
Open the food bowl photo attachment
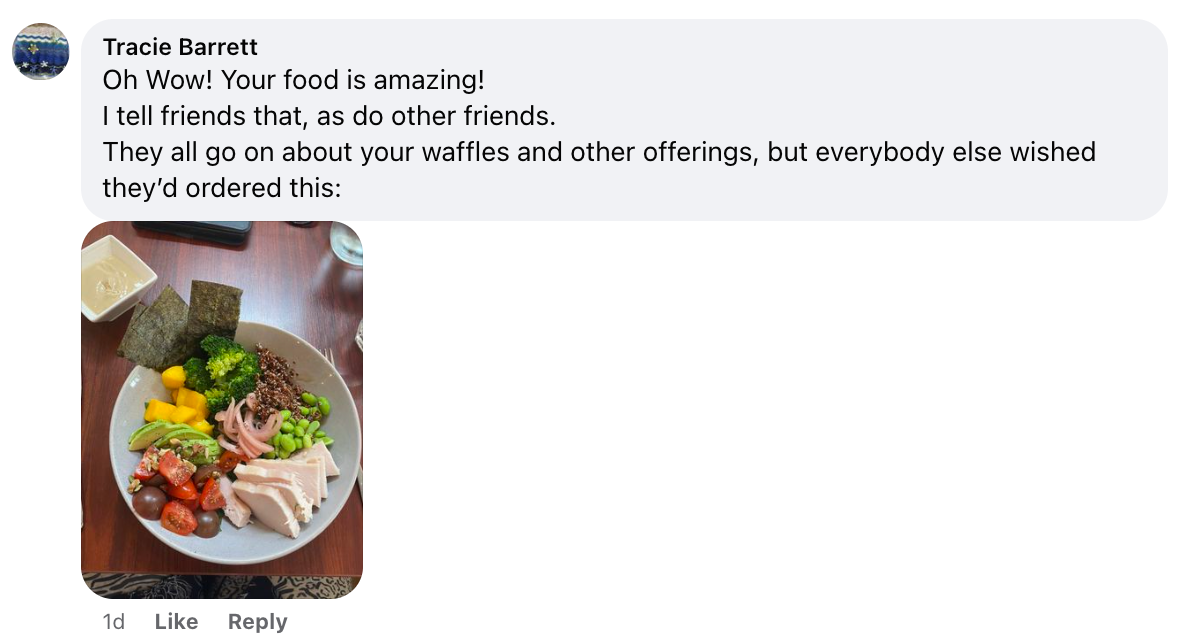(x=222, y=410)
